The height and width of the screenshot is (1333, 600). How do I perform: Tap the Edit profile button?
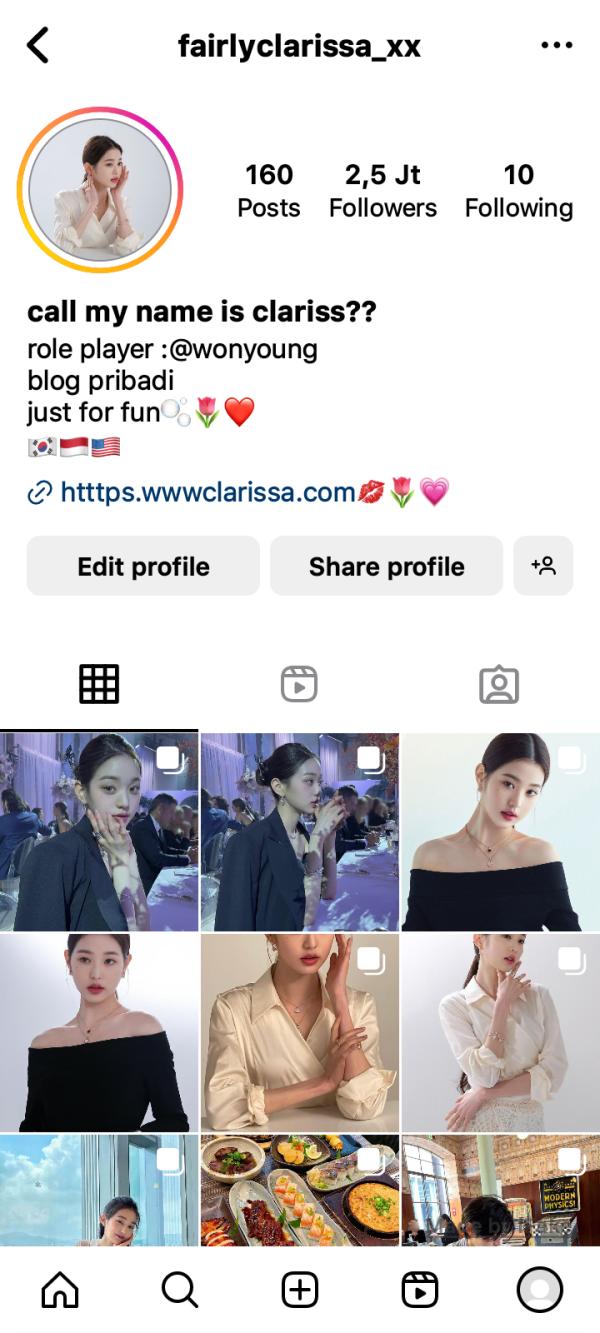tap(143, 566)
